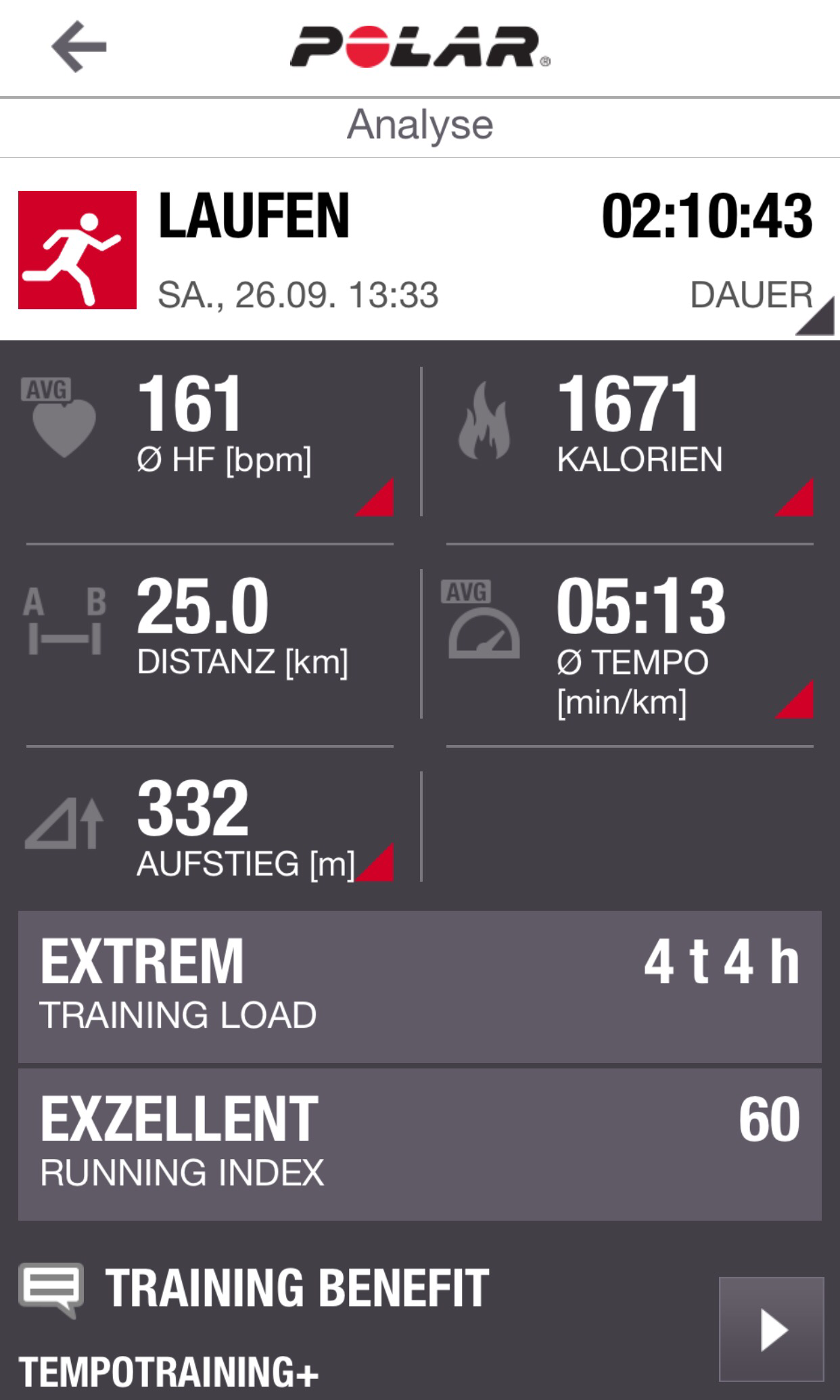Go back using the top arrow

click(79, 47)
